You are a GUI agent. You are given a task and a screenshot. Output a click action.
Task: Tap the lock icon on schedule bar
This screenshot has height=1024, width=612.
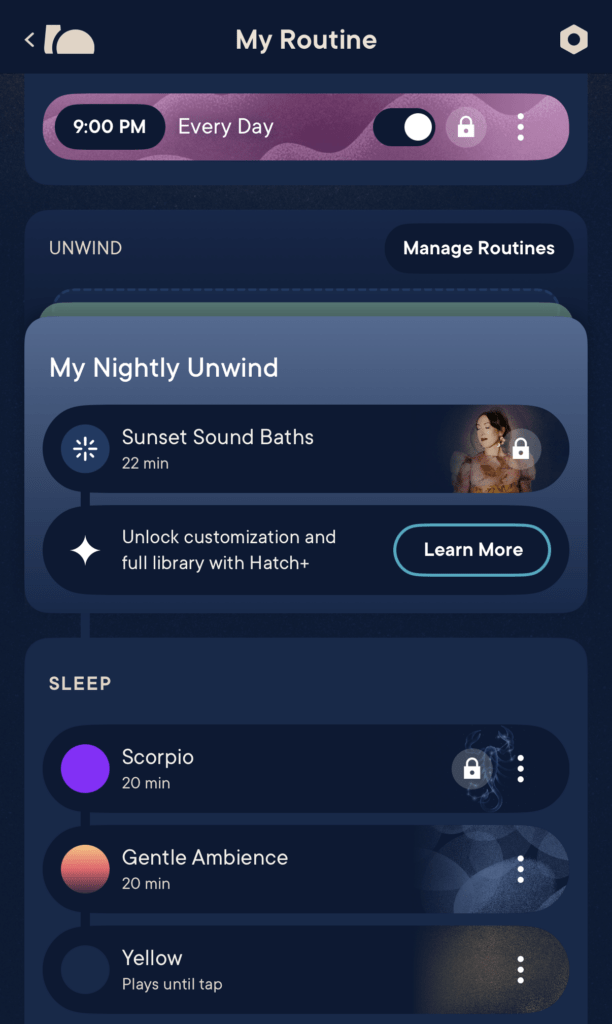(465, 127)
